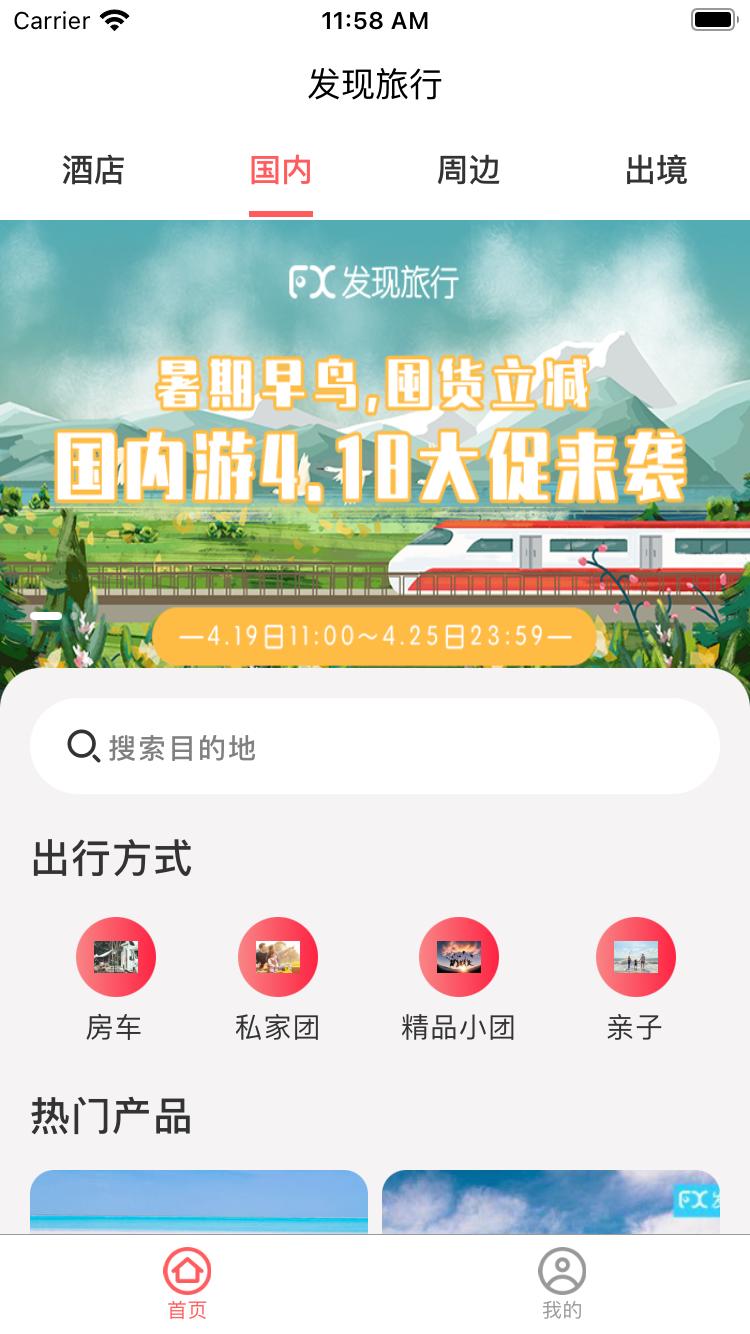Open the 私家团 private group option

(x=277, y=956)
